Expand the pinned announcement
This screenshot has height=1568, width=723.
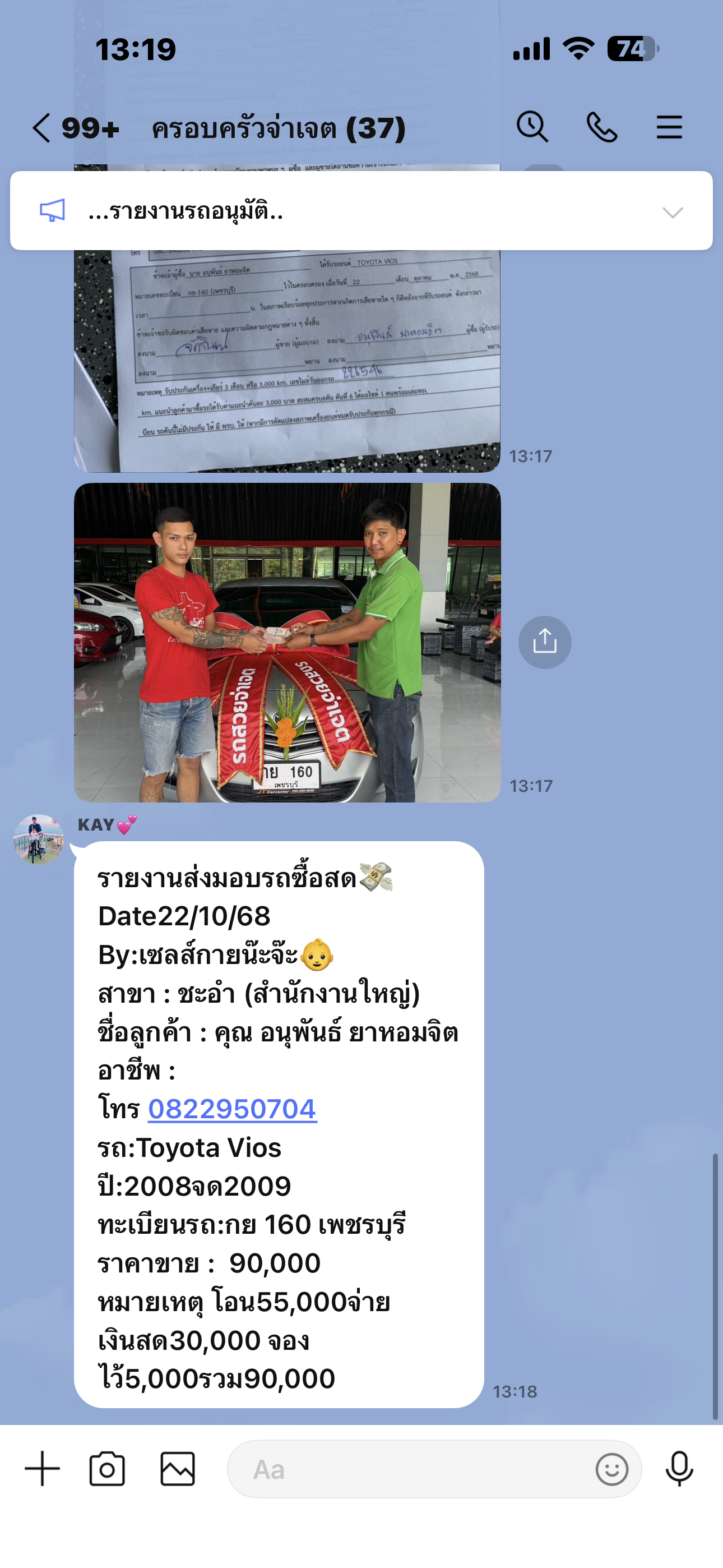(x=672, y=212)
